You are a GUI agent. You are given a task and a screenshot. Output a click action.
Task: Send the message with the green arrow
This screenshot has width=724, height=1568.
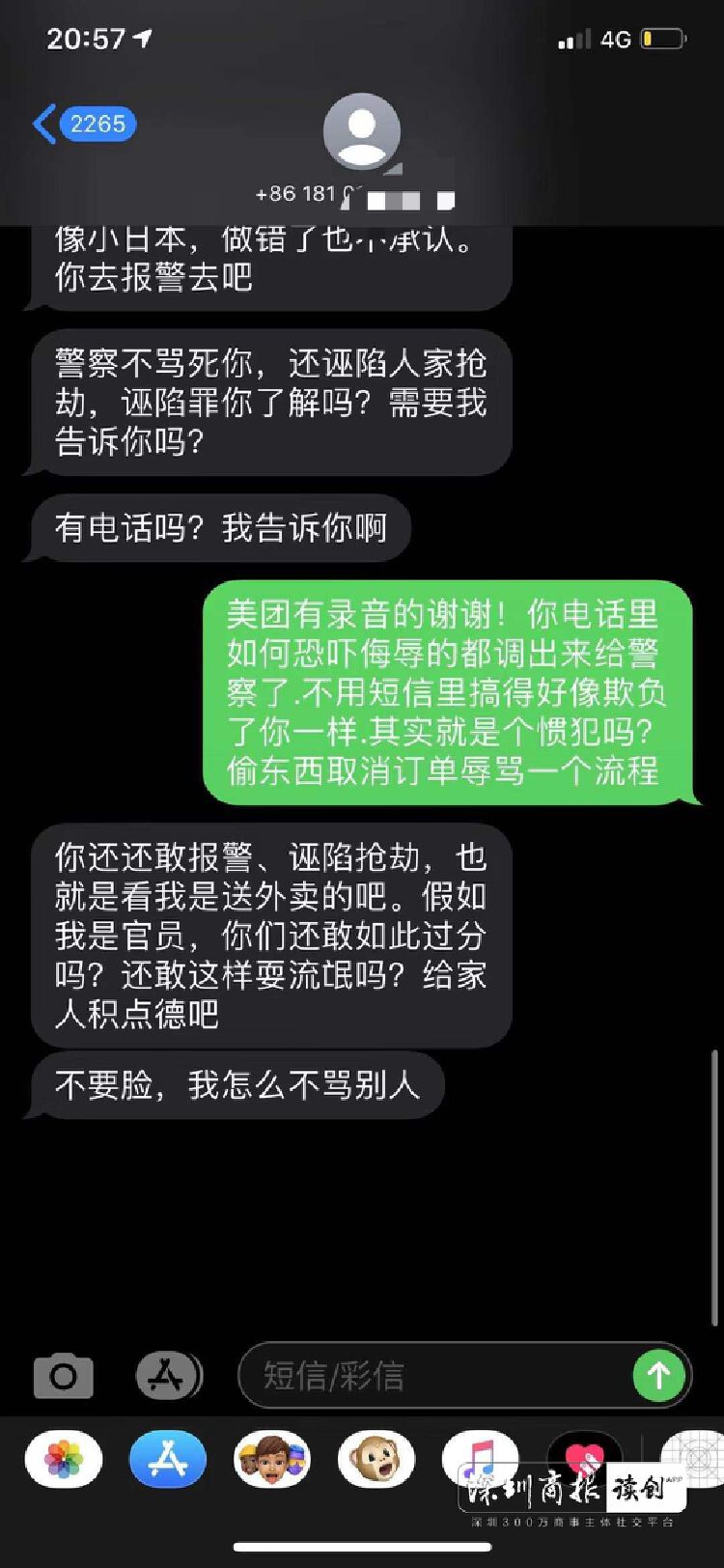658,1375
